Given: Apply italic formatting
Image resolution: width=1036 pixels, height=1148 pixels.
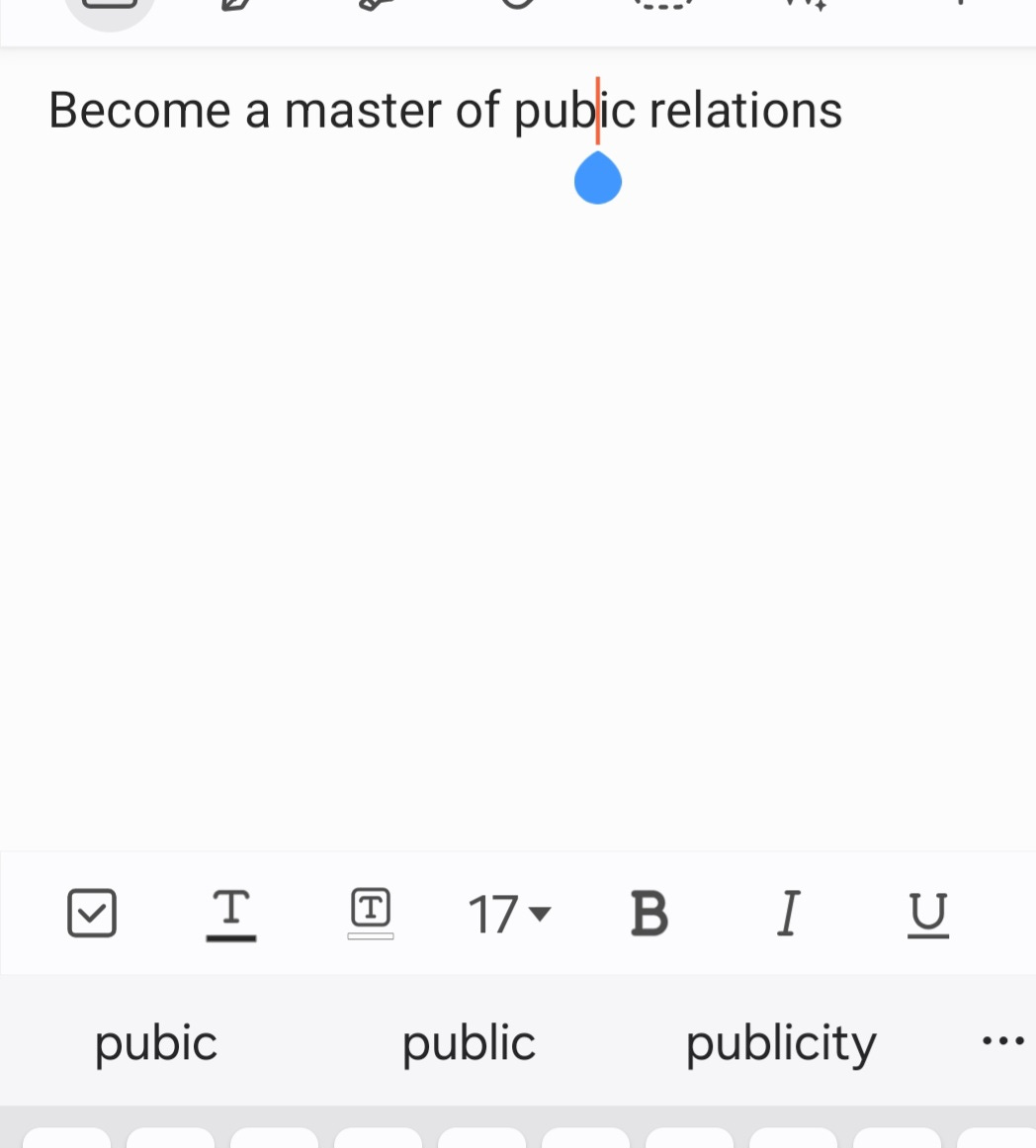Looking at the screenshot, I should click(789, 913).
